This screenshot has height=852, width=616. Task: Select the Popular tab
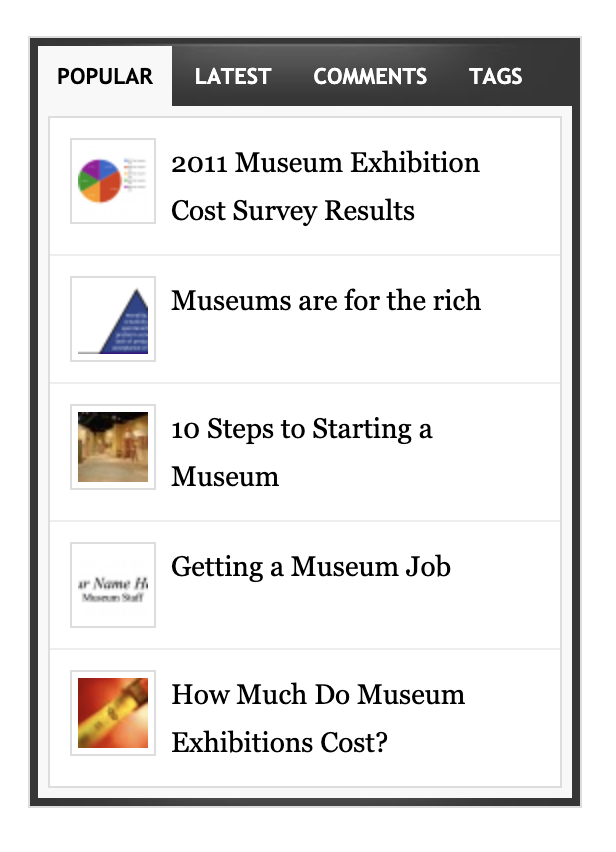point(105,77)
